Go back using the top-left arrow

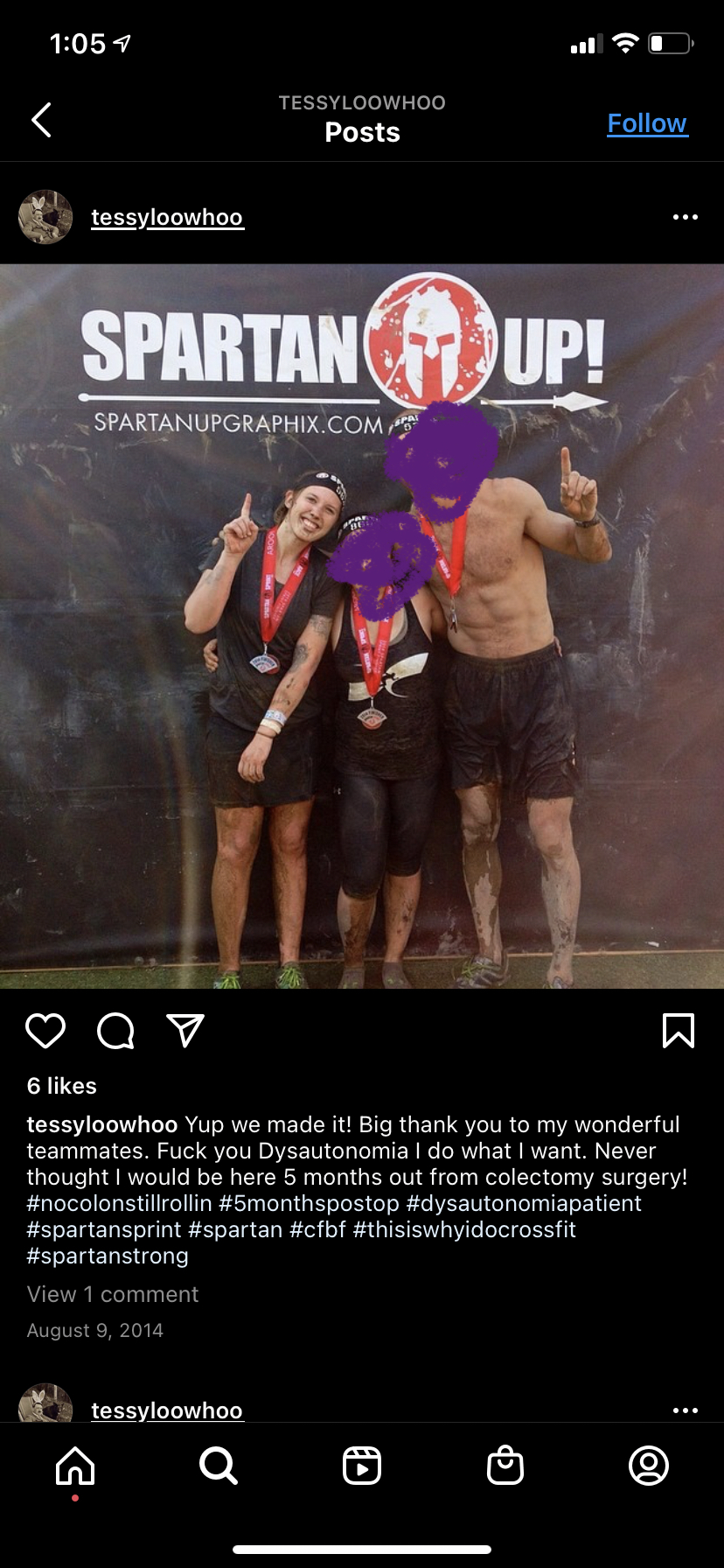[41, 121]
